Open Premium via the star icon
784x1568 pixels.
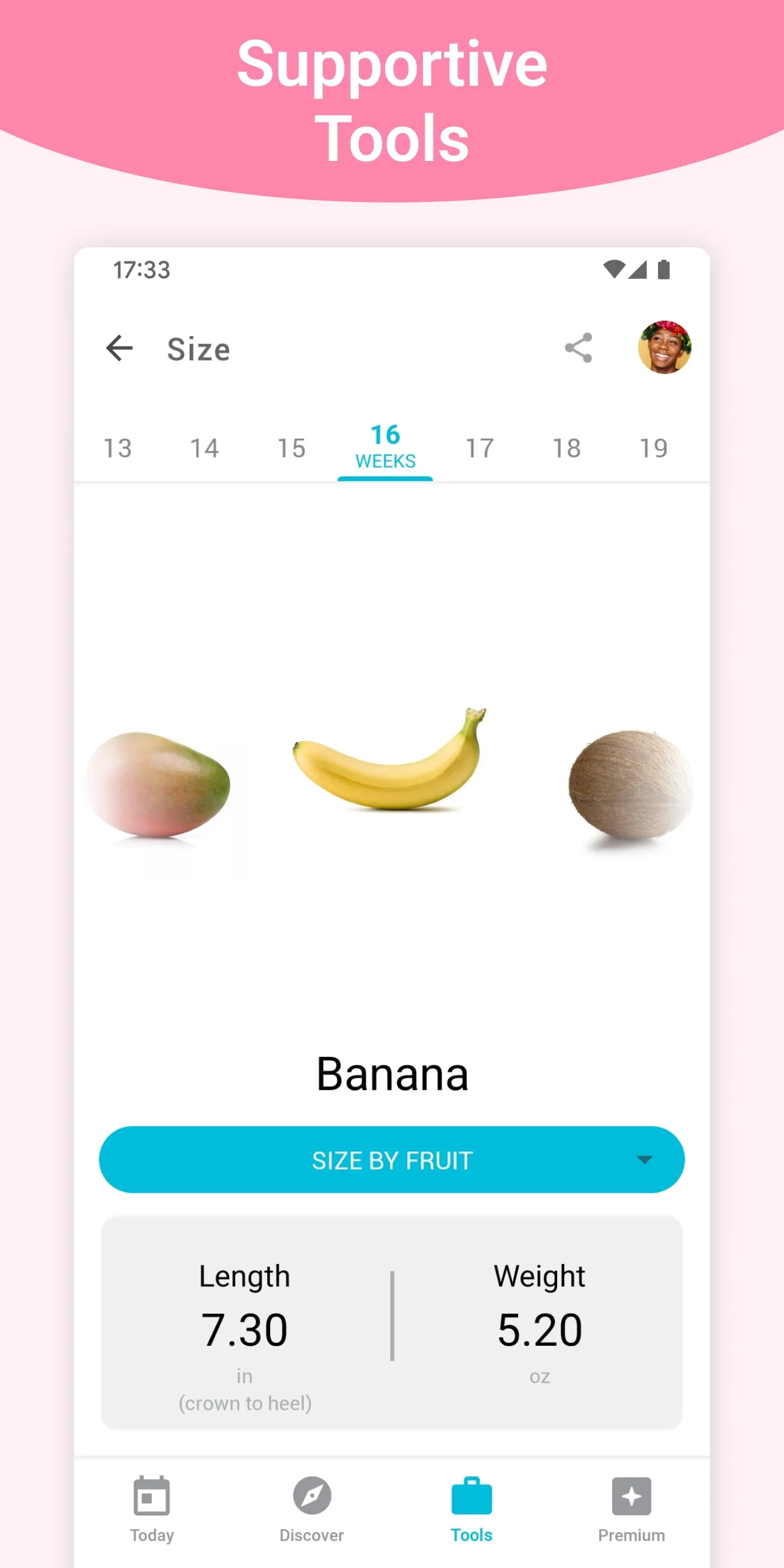(631, 1497)
